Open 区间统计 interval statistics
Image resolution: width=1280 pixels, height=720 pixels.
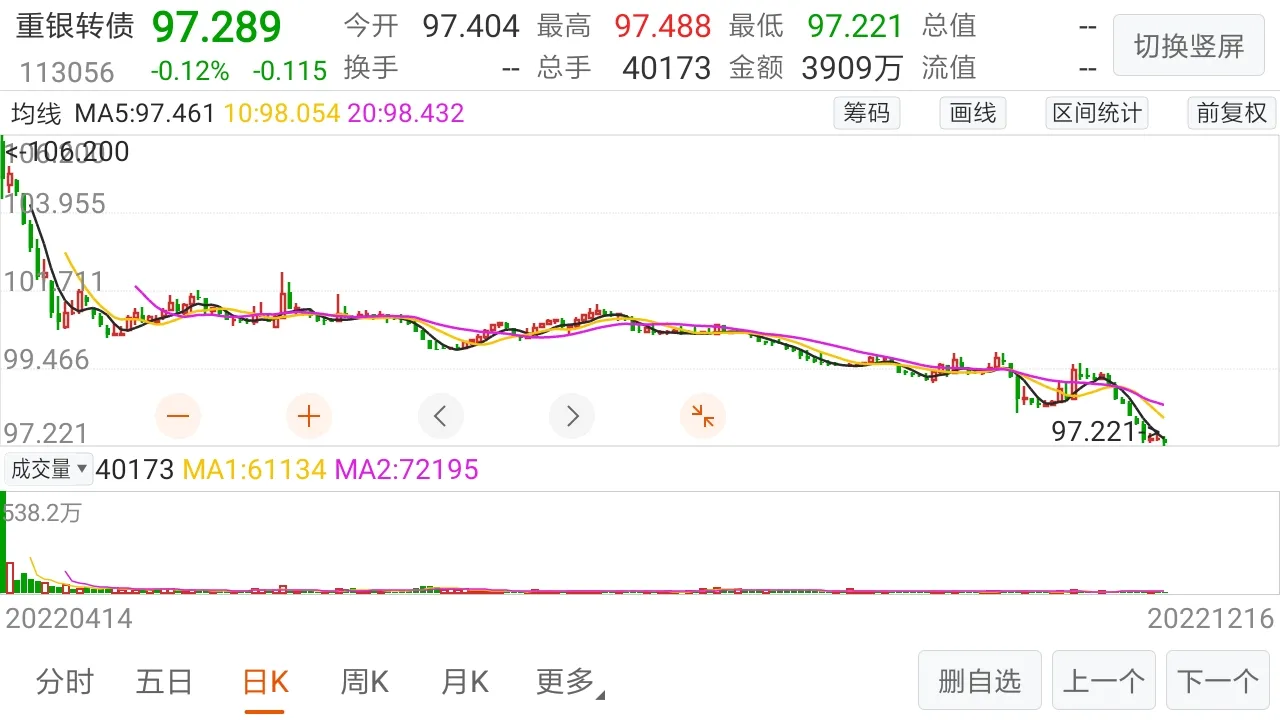click(1096, 113)
